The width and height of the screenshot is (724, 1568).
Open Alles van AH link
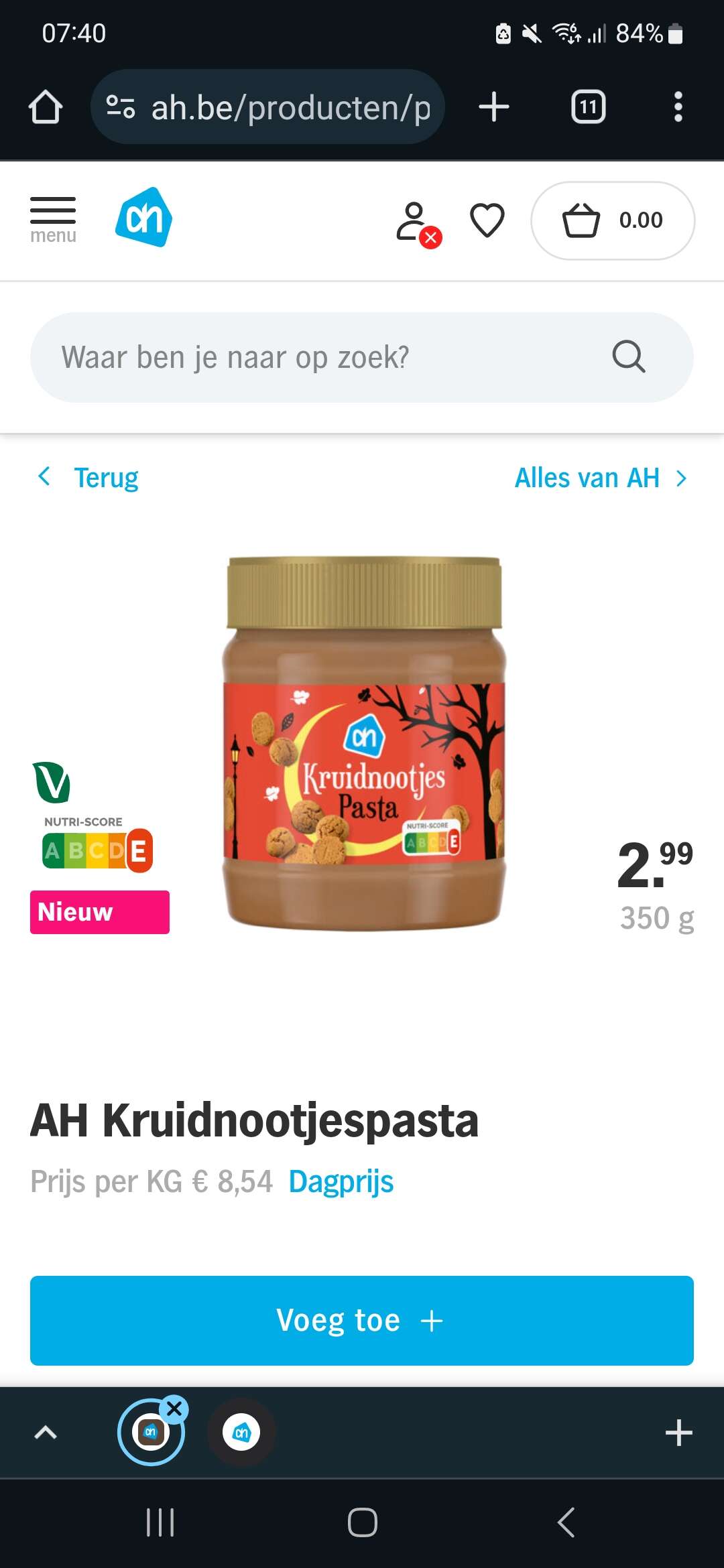tap(601, 478)
